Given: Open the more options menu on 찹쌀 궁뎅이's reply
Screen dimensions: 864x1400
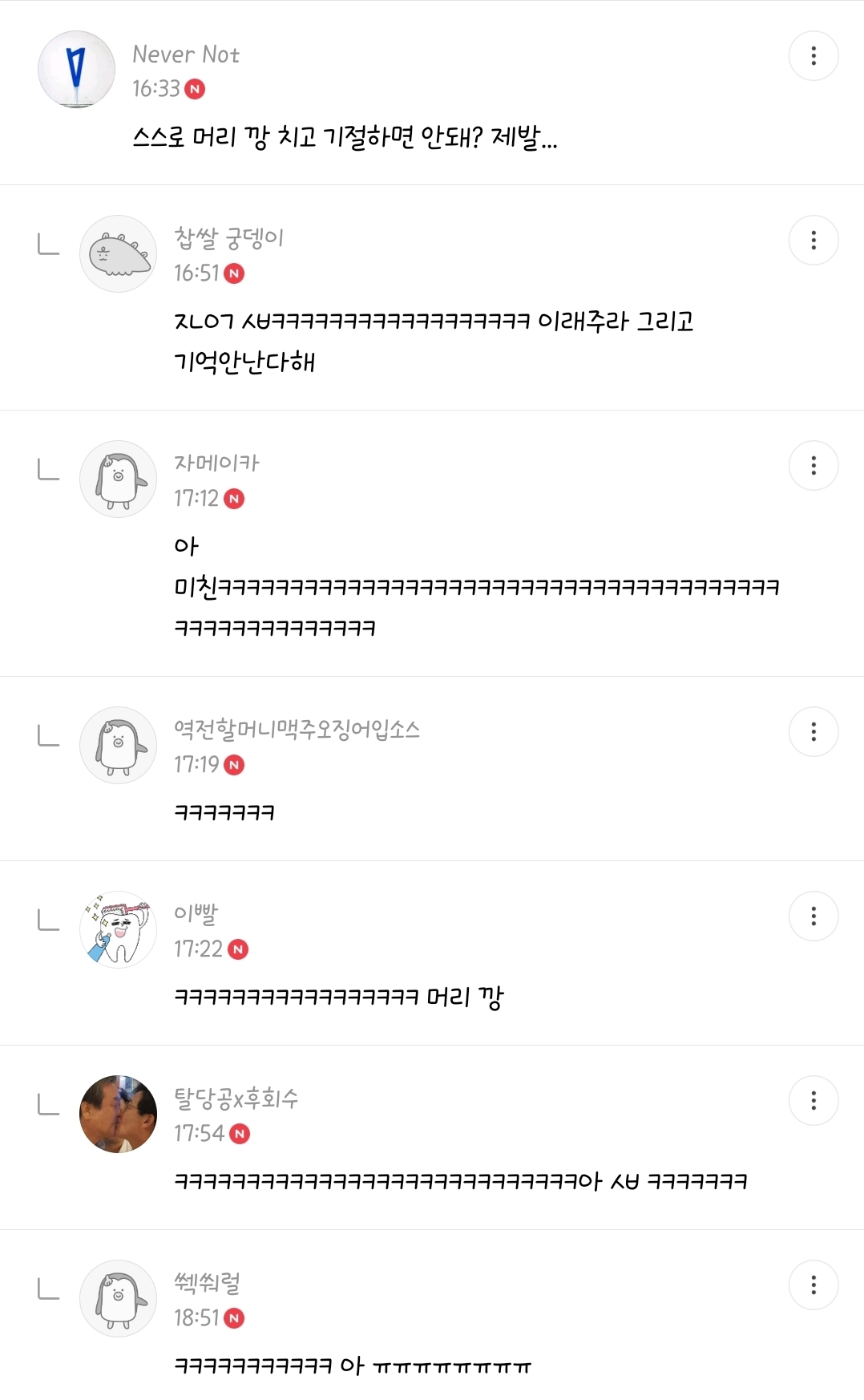Looking at the screenshot, I should point(814,241).
